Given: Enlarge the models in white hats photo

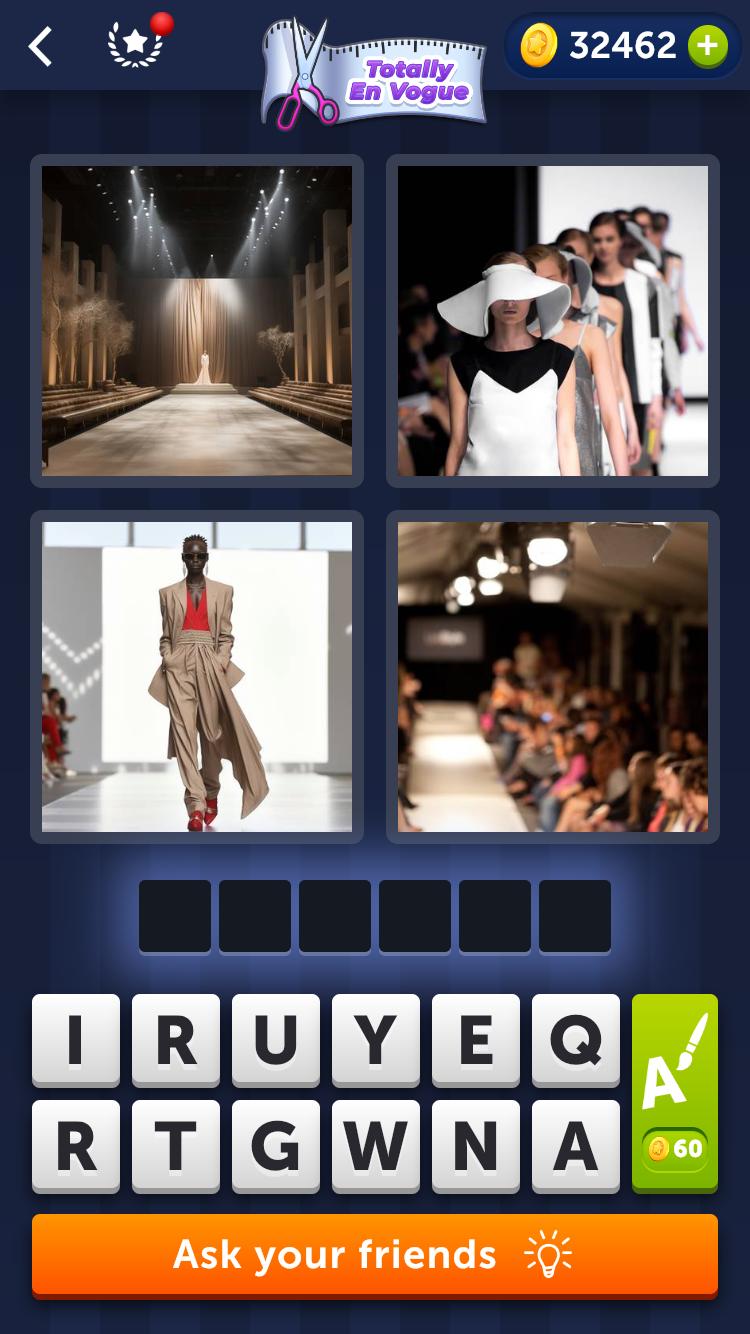Looking at the screenshot, I should (553, 320).
